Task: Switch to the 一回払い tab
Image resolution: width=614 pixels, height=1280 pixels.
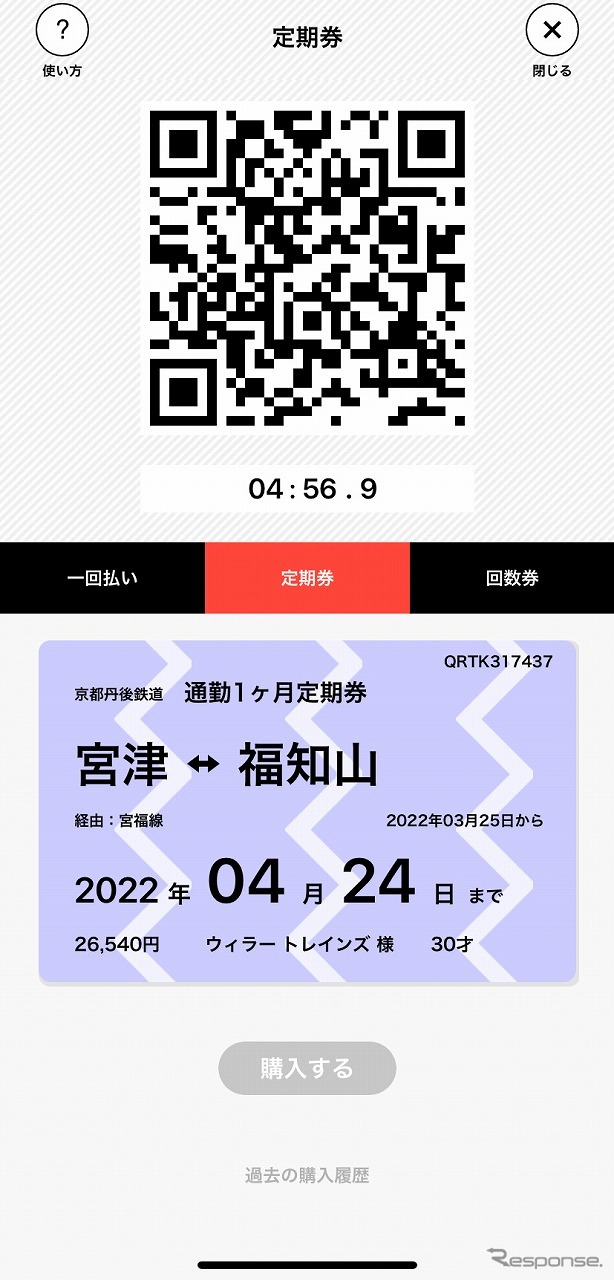Action: (102, 578)
